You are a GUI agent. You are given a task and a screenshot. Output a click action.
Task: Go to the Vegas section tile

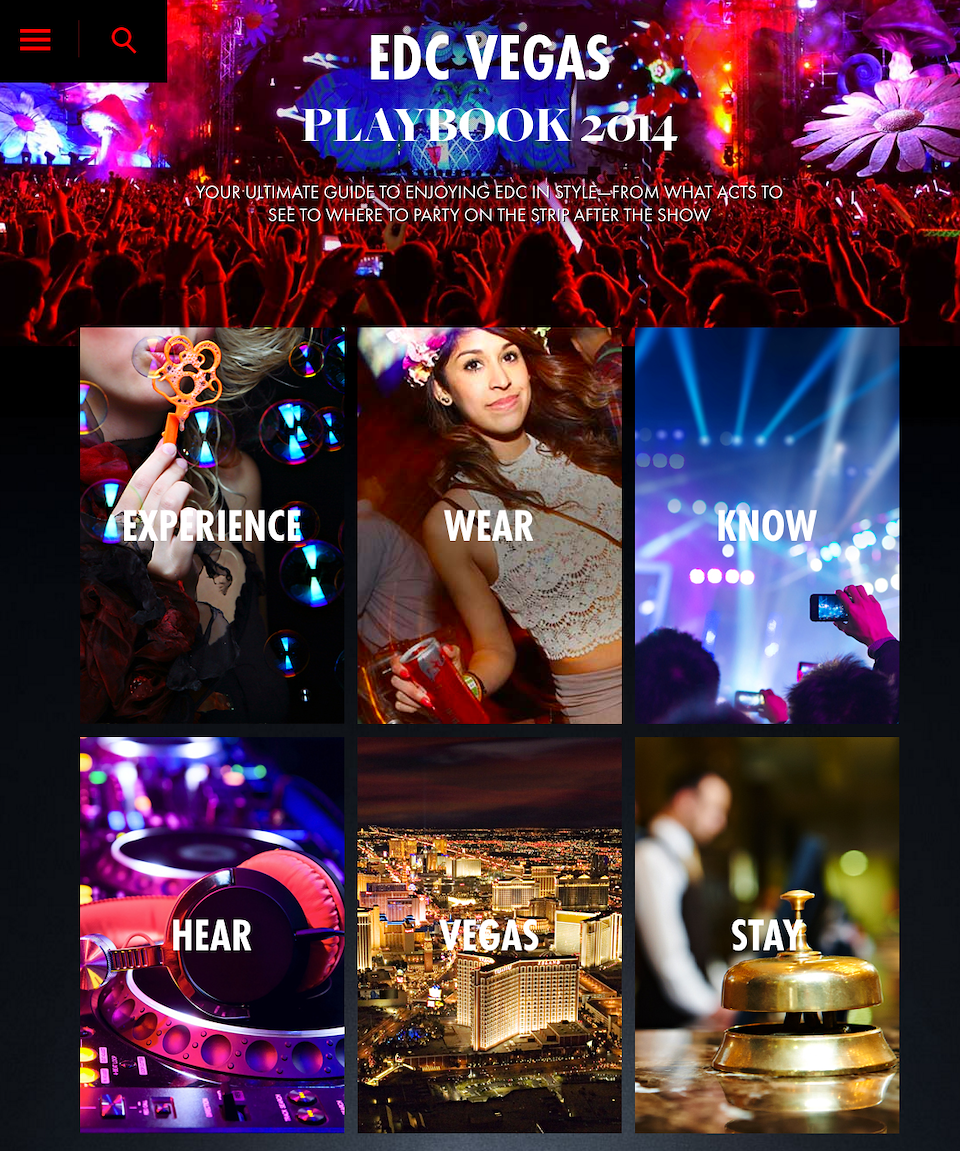pos(489,935)
